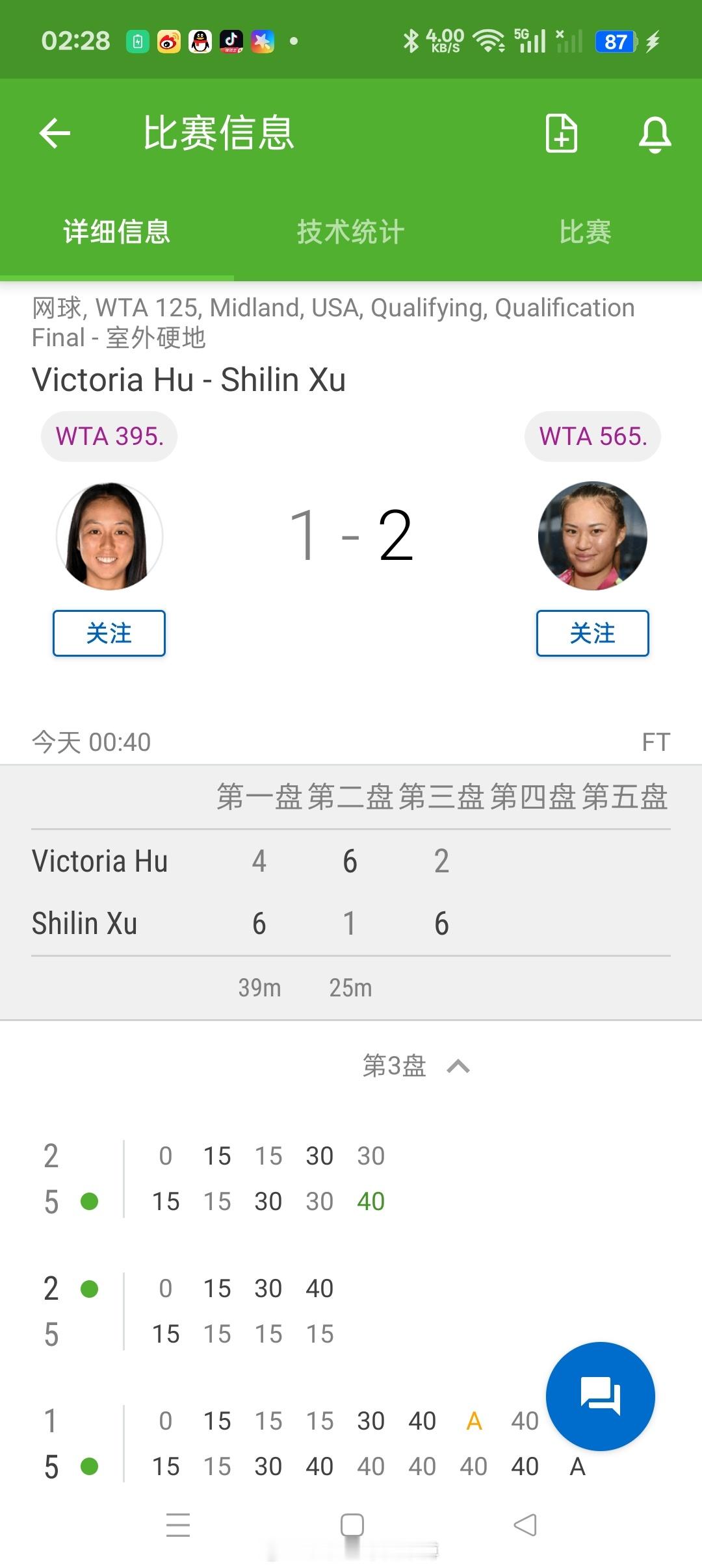Tap the back arrow to leave match info

pyautogui.click(x=54, y=133)
